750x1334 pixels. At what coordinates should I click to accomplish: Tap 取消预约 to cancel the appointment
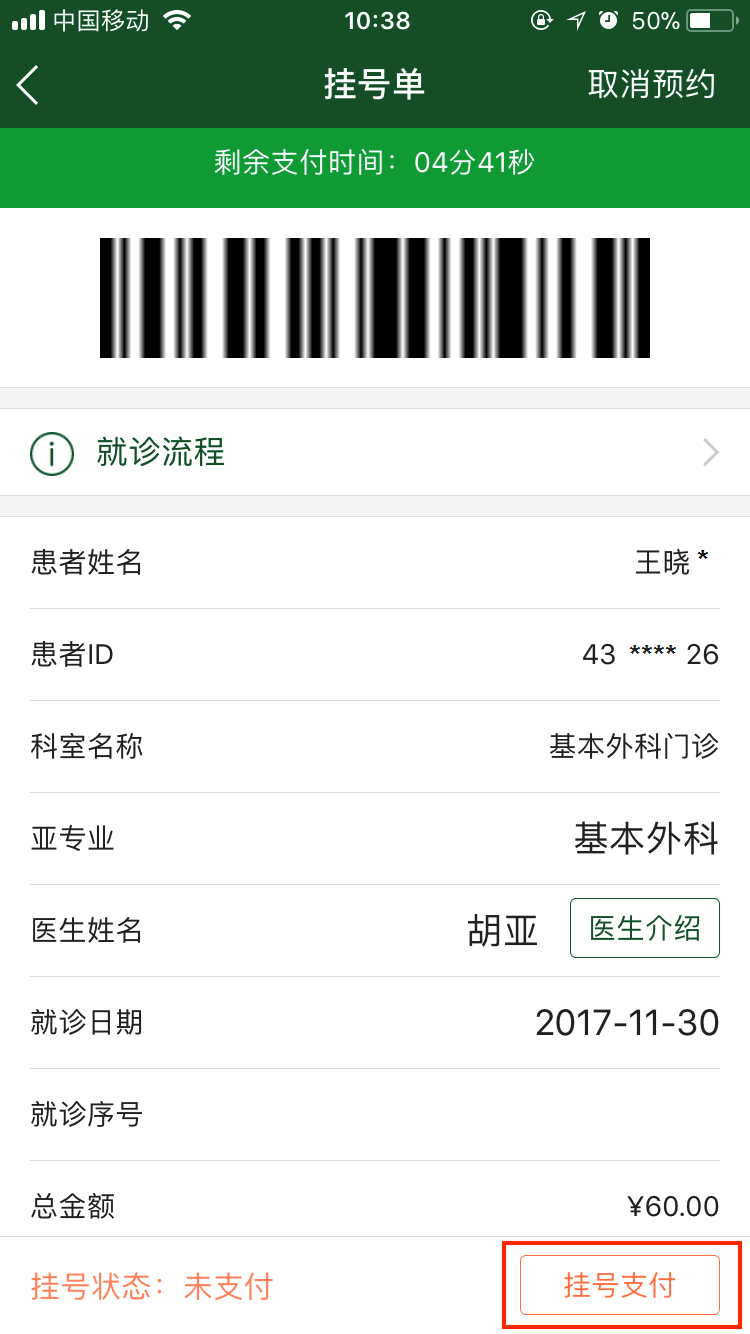click(x=652, y=85)
